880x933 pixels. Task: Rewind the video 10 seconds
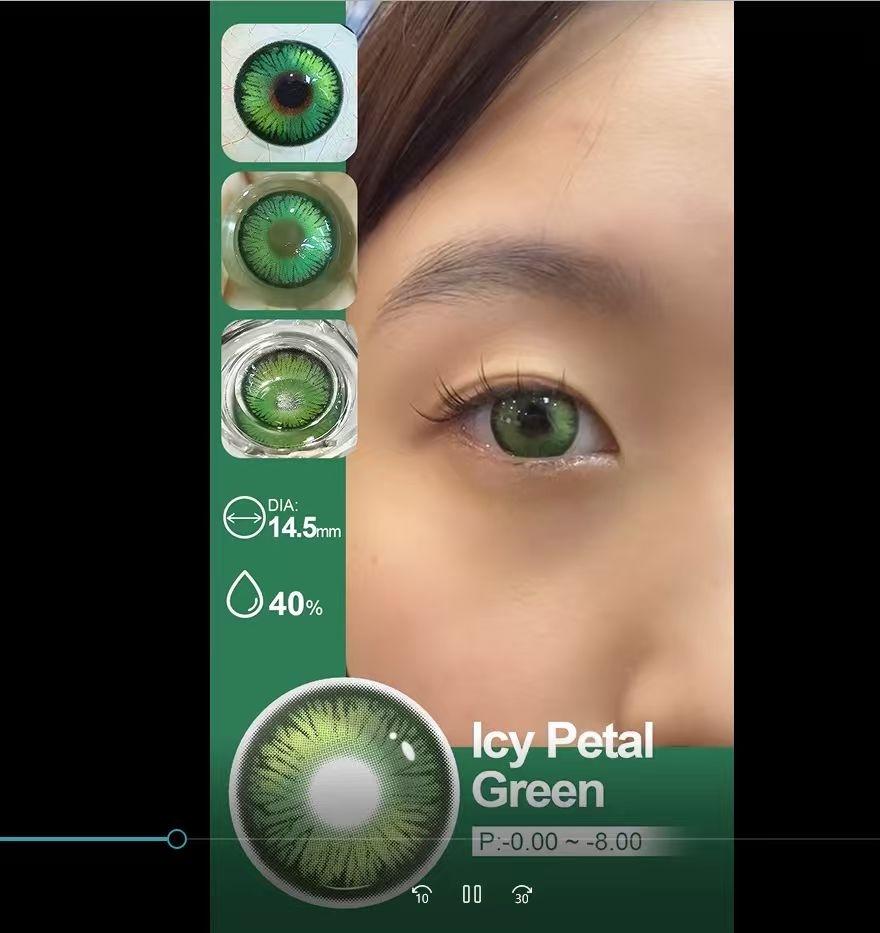422,894
